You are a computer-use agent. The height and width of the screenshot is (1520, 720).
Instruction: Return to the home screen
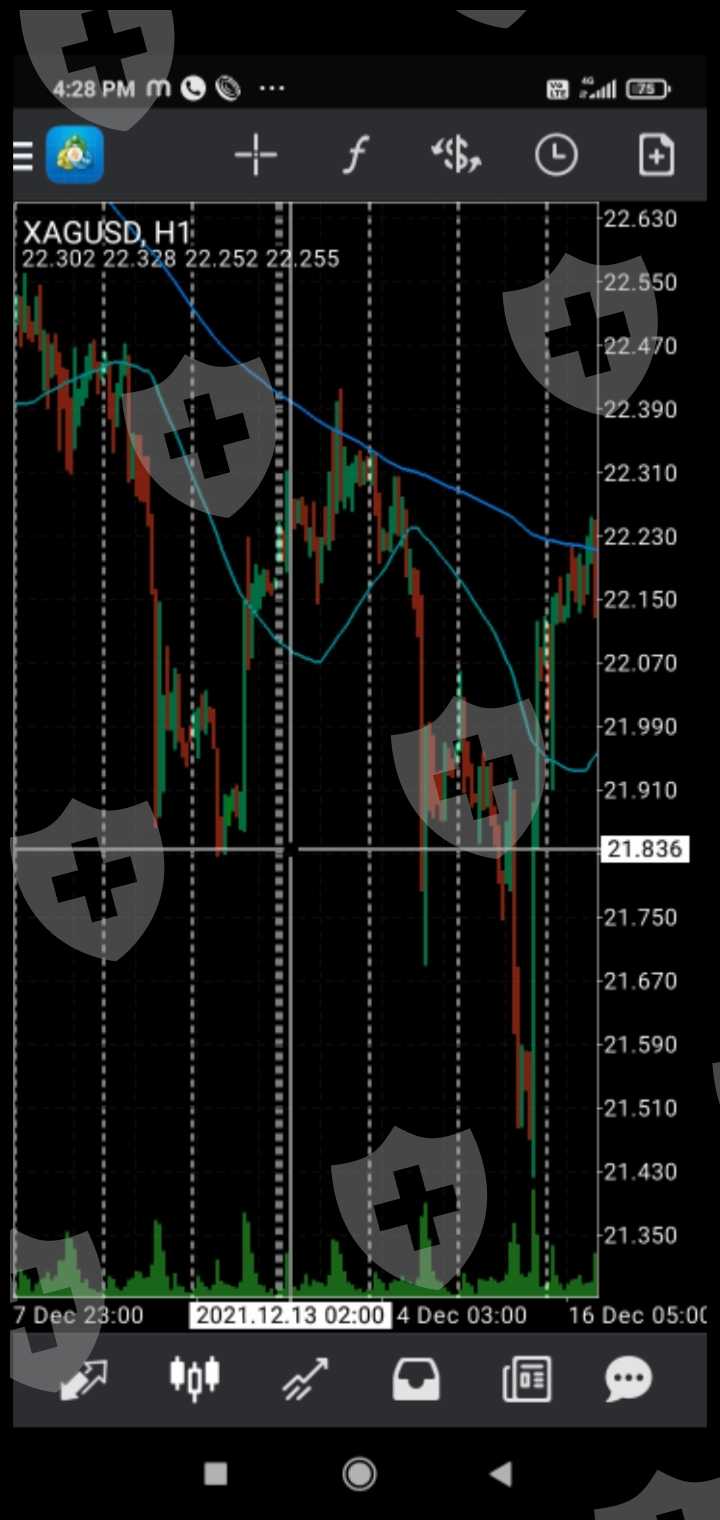359,1473
